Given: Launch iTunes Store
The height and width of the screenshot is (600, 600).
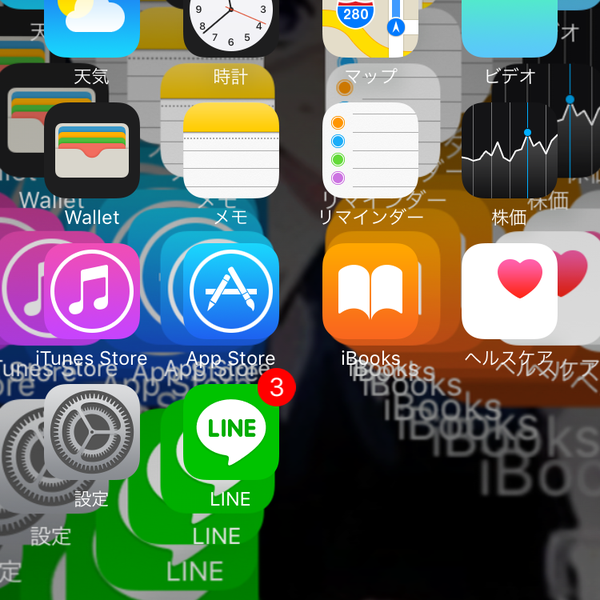Looking at the screenshot, I should (92, 291).
